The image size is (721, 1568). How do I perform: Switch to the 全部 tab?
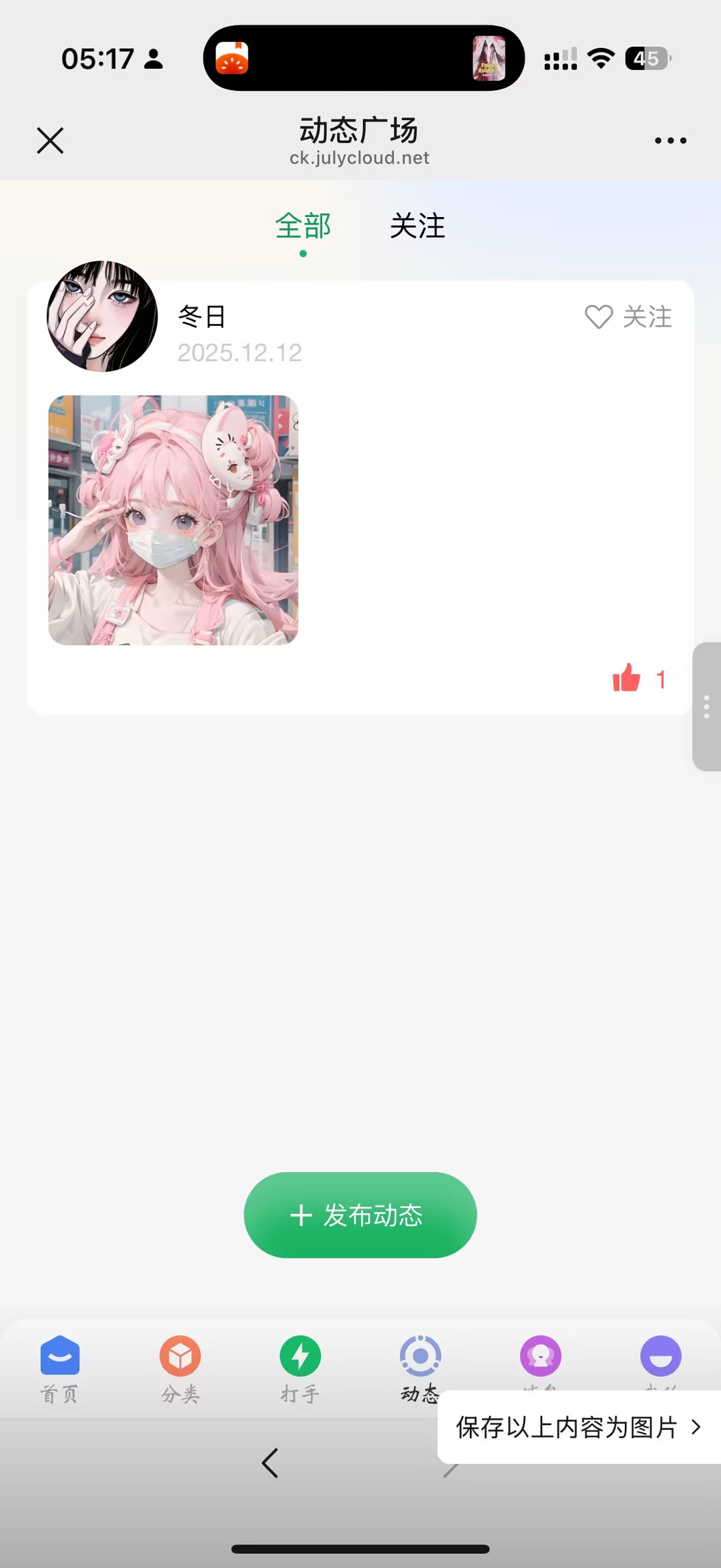304,227
